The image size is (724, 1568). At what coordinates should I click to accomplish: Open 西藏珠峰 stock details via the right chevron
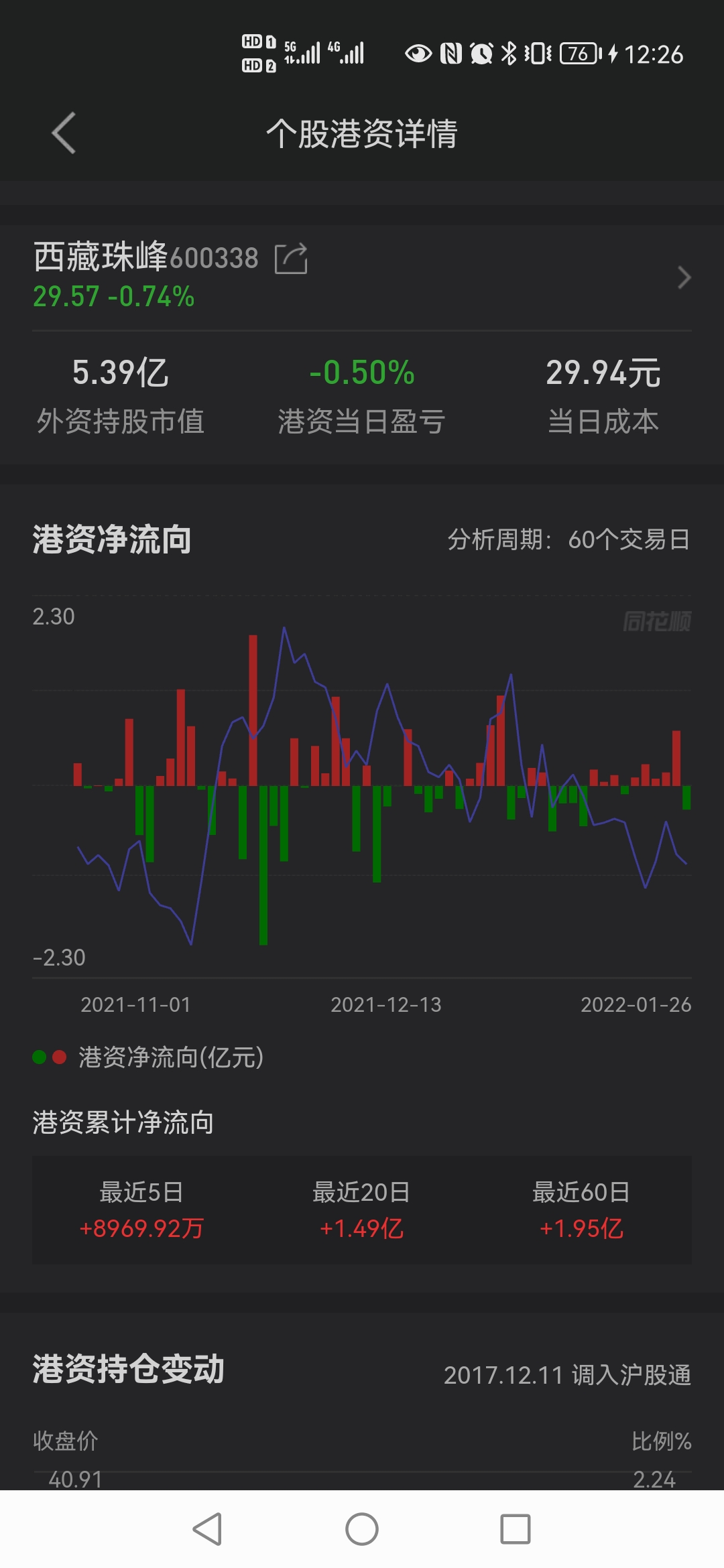(684, 277)
